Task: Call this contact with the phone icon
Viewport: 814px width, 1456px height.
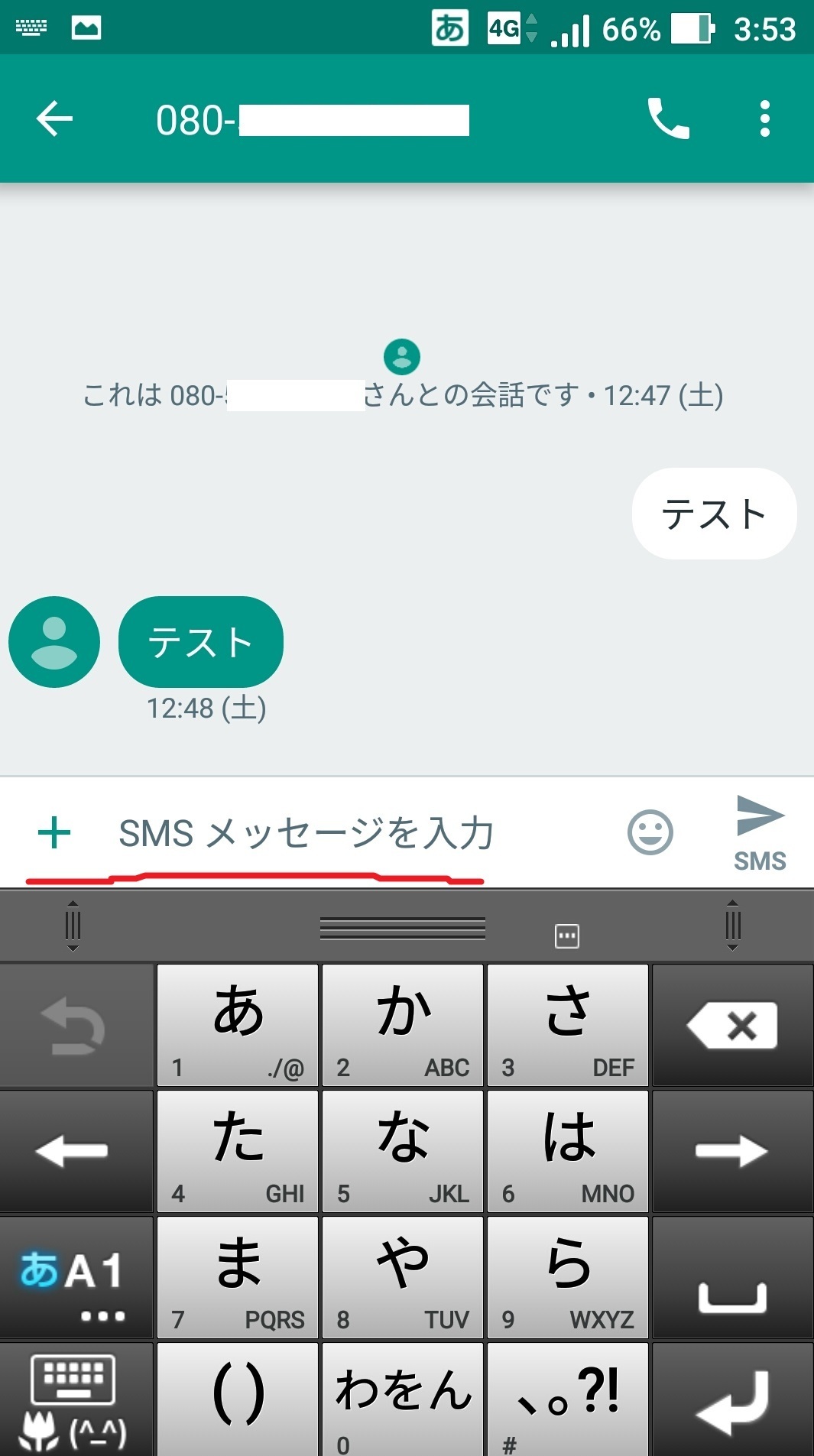Action: 668,119
